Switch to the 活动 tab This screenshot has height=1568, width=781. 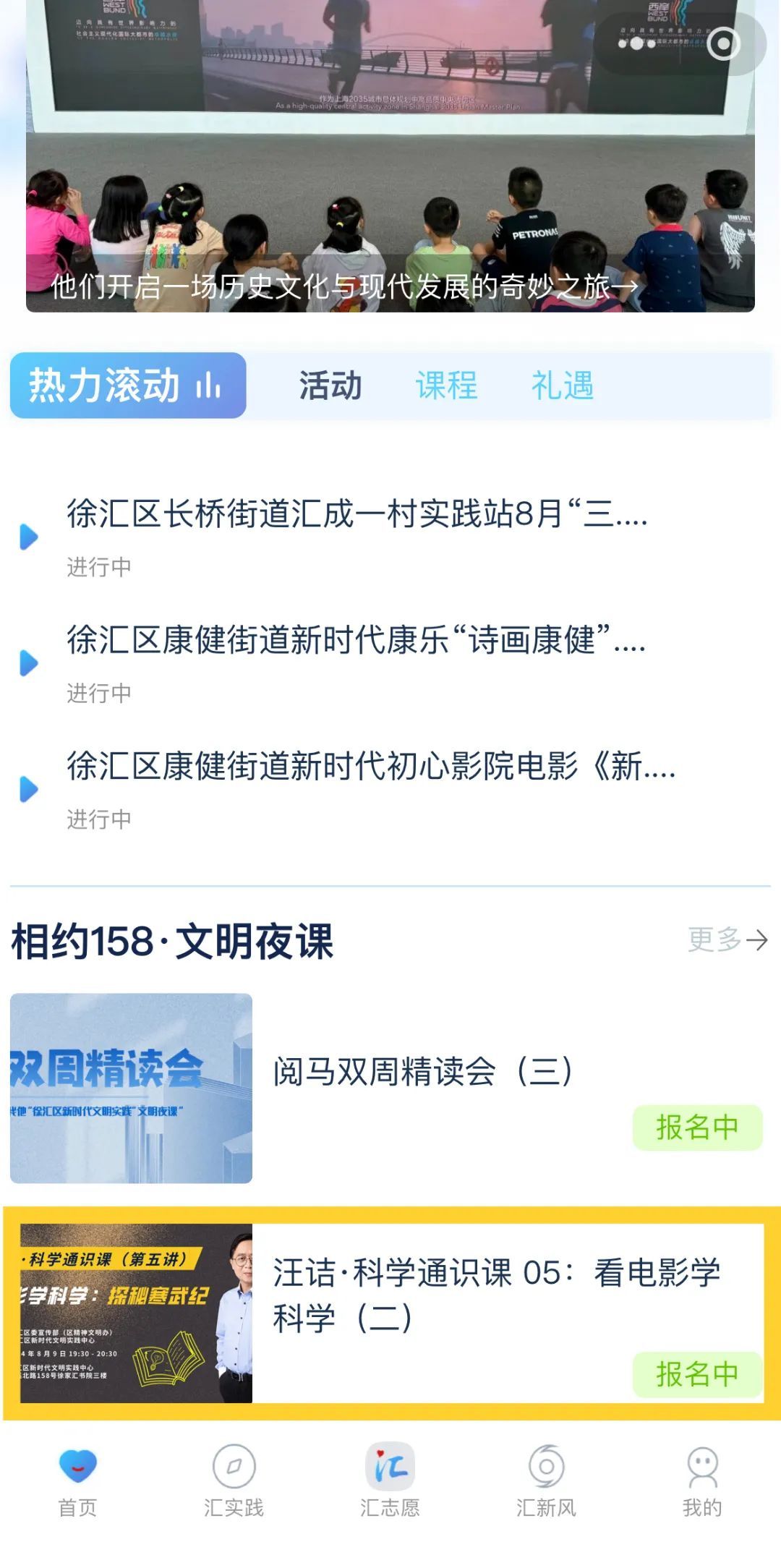click(x=330, y=385)
